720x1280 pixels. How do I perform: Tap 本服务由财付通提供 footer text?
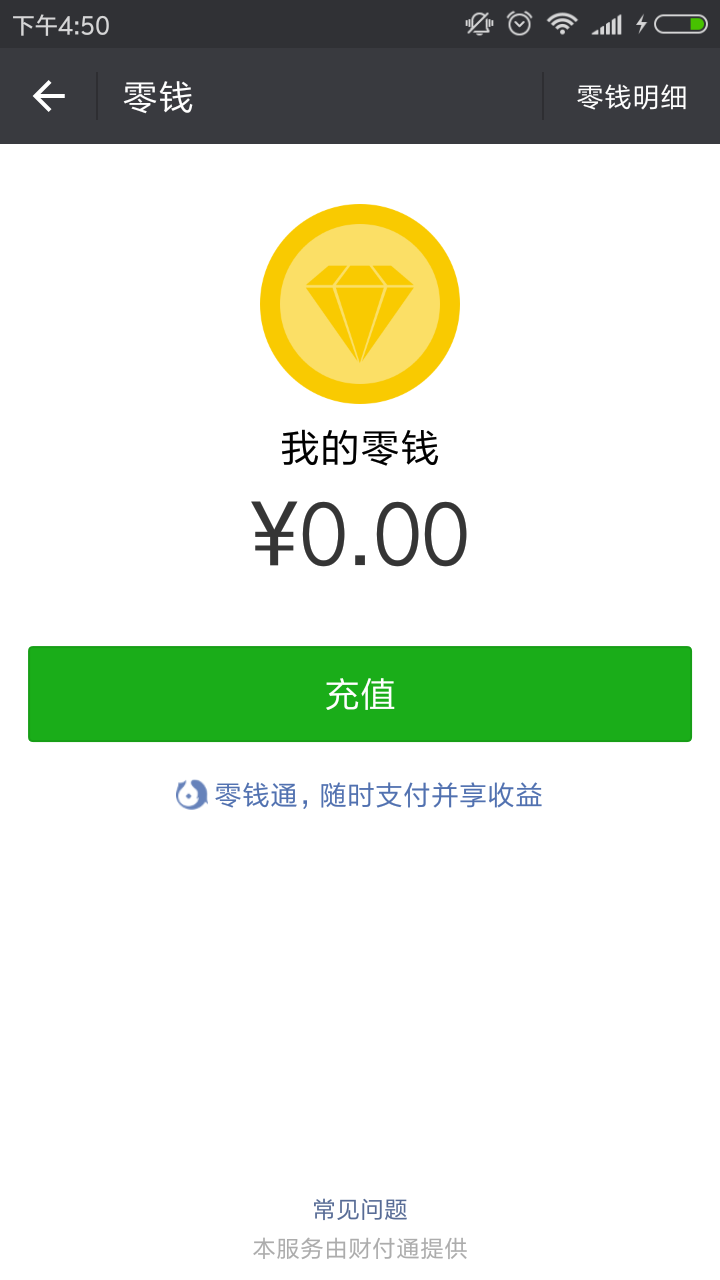tap(360, 1249)
